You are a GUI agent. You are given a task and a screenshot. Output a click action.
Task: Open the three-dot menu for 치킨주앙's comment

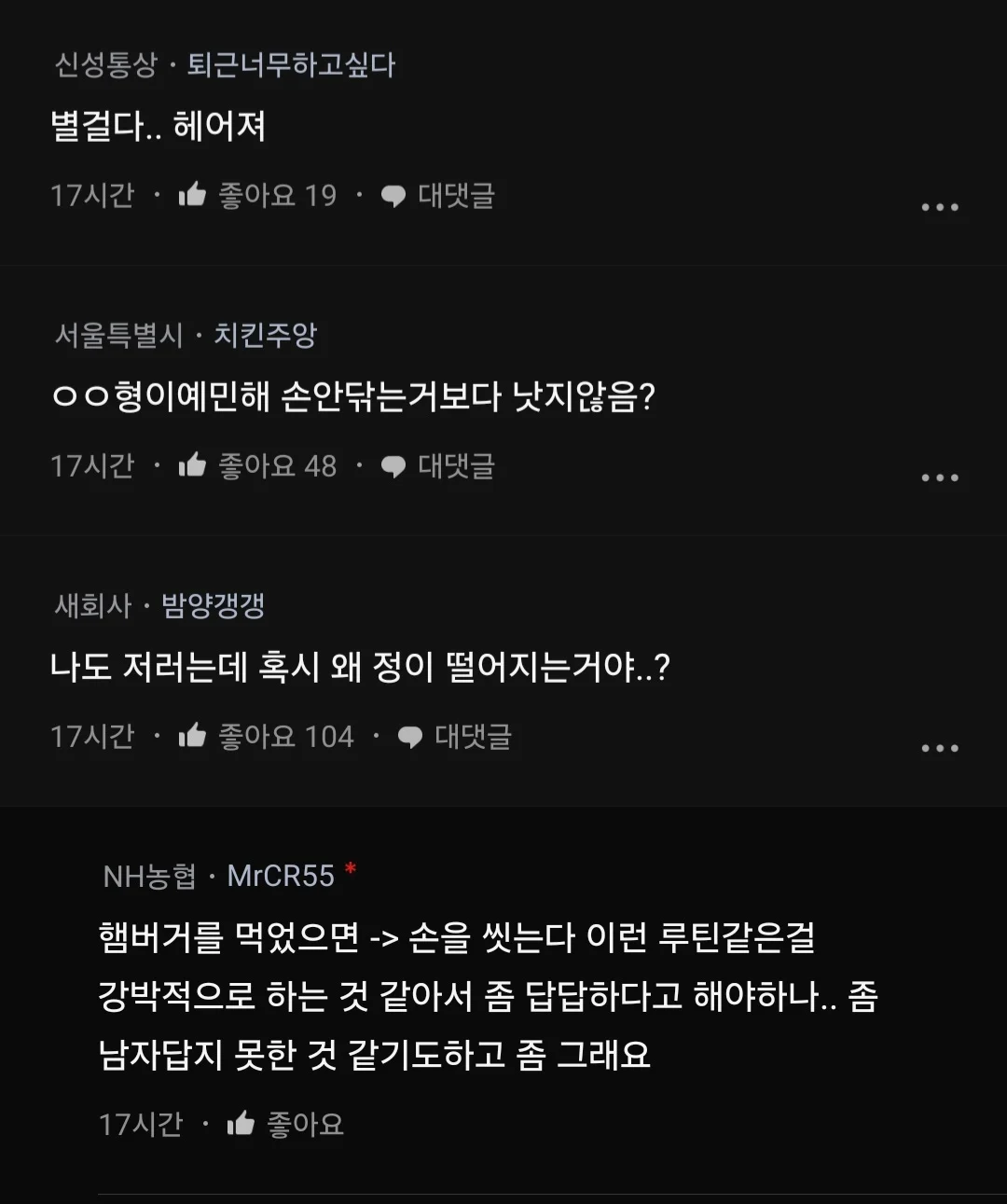(x=939, y=477)
